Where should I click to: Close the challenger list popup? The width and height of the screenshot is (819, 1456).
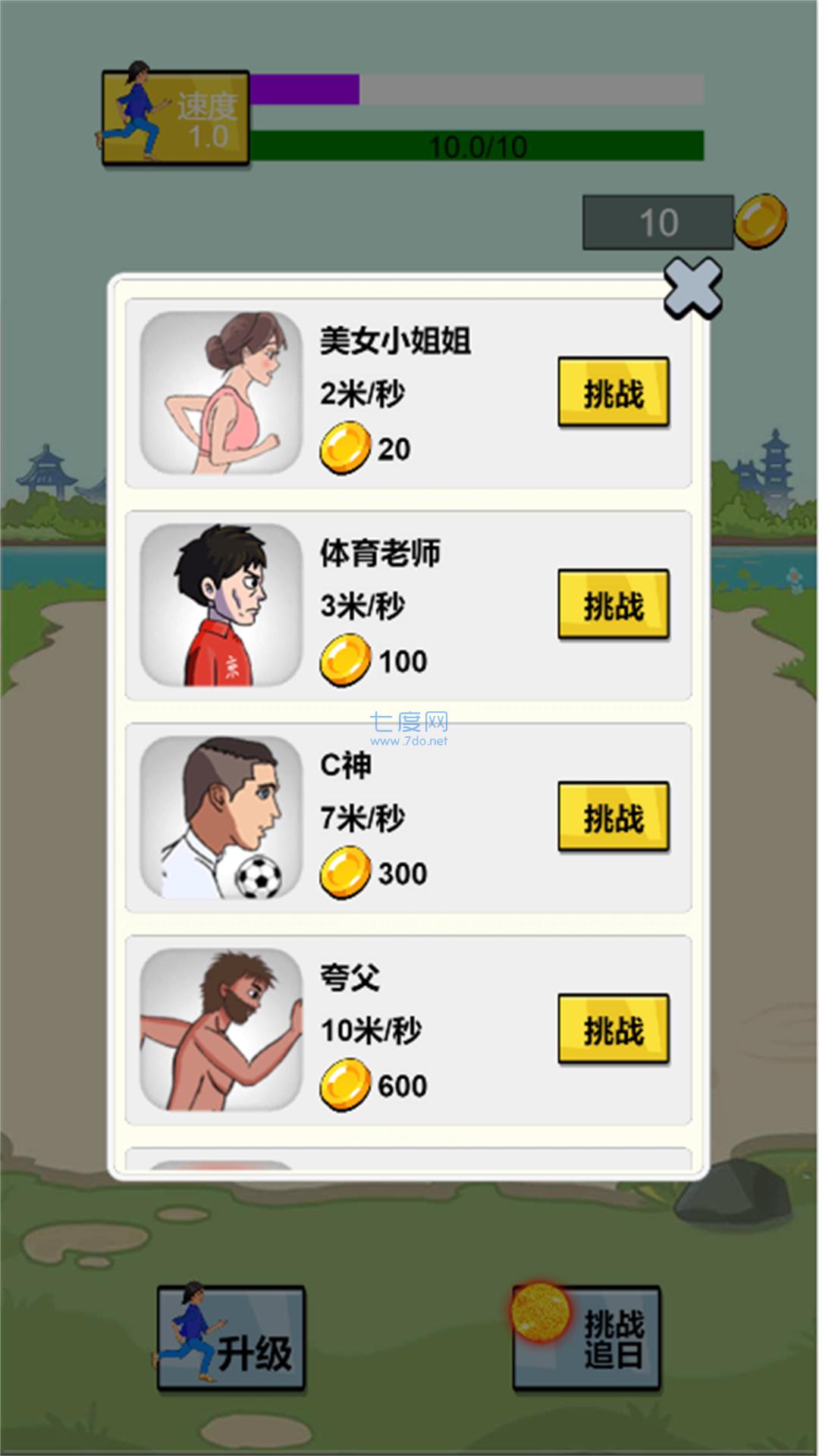point(692,288)
